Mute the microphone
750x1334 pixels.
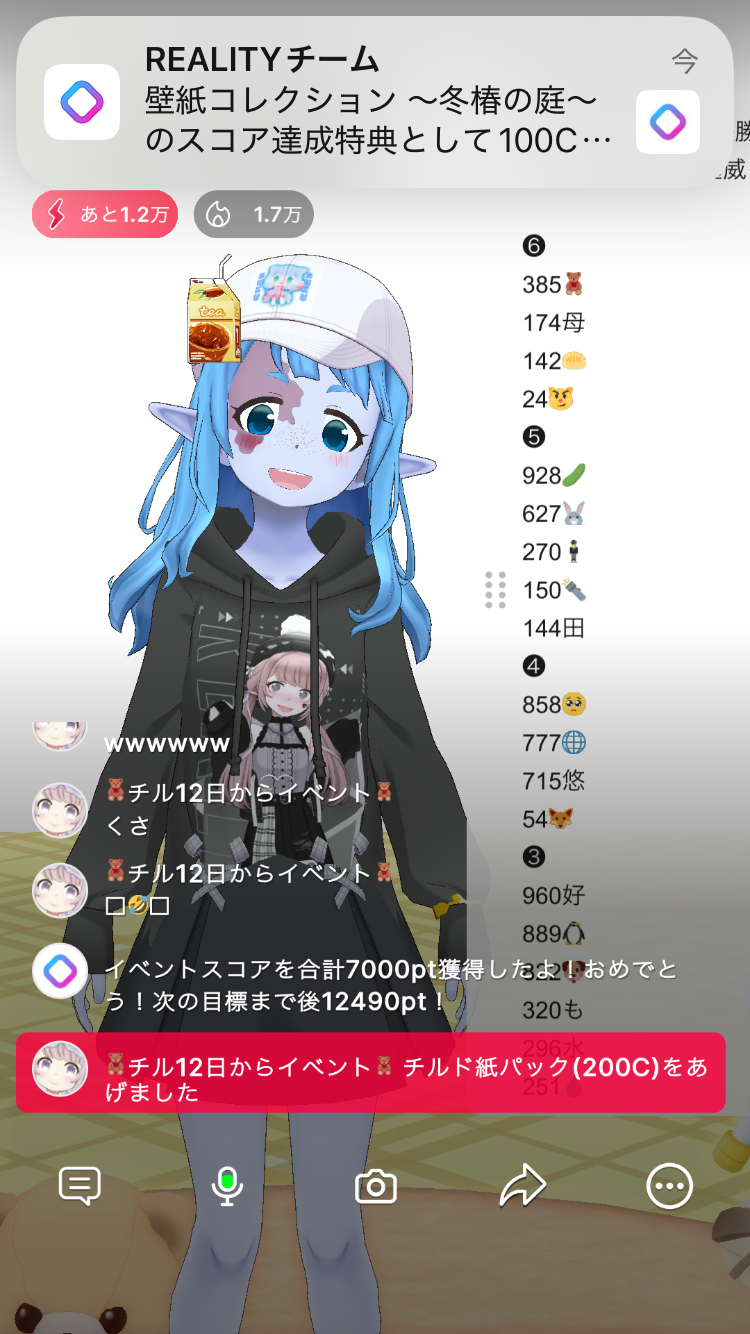pyautogui.click(x=228, y=1186)
